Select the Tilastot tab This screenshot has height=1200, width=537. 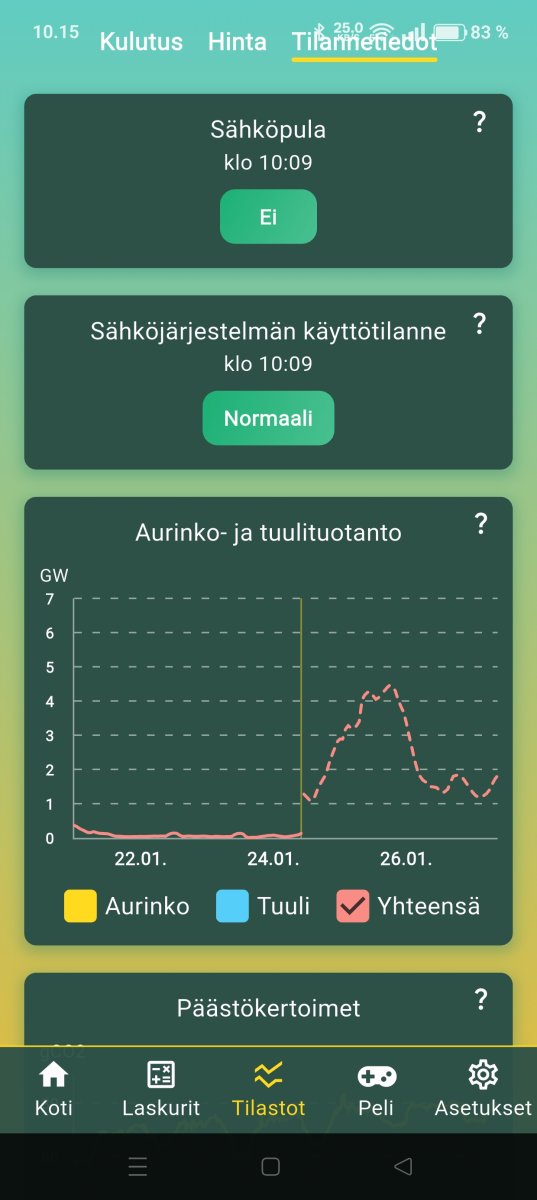(268, 1089)
